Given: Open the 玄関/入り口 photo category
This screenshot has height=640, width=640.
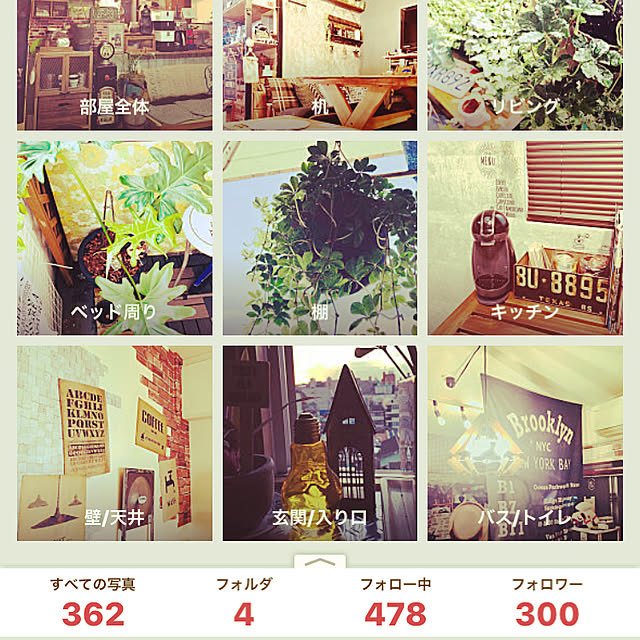Looking at the screenshot, I should 319,443.
